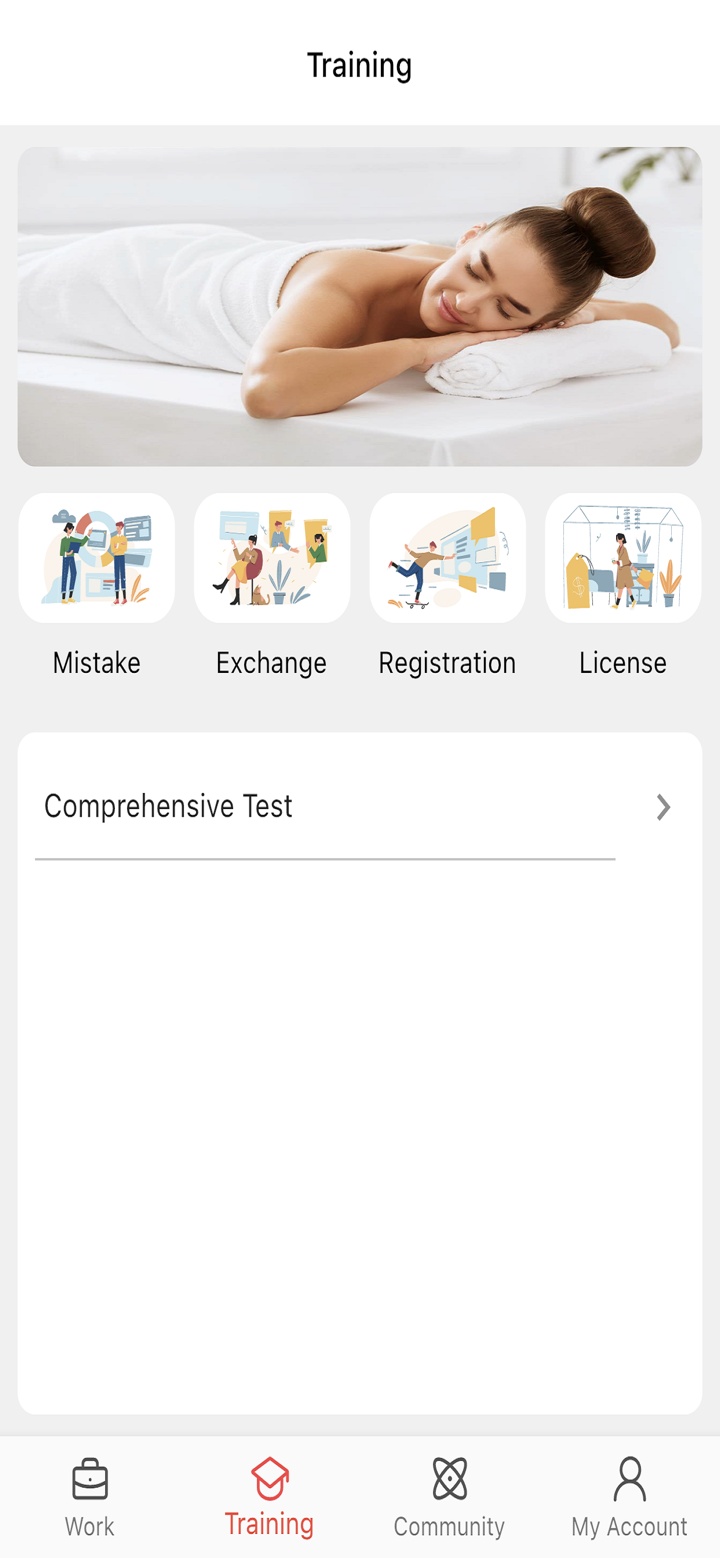720x1558 pixels.
Task: Expand the Comprehensive Test item chevron
Action: point(663,807)
